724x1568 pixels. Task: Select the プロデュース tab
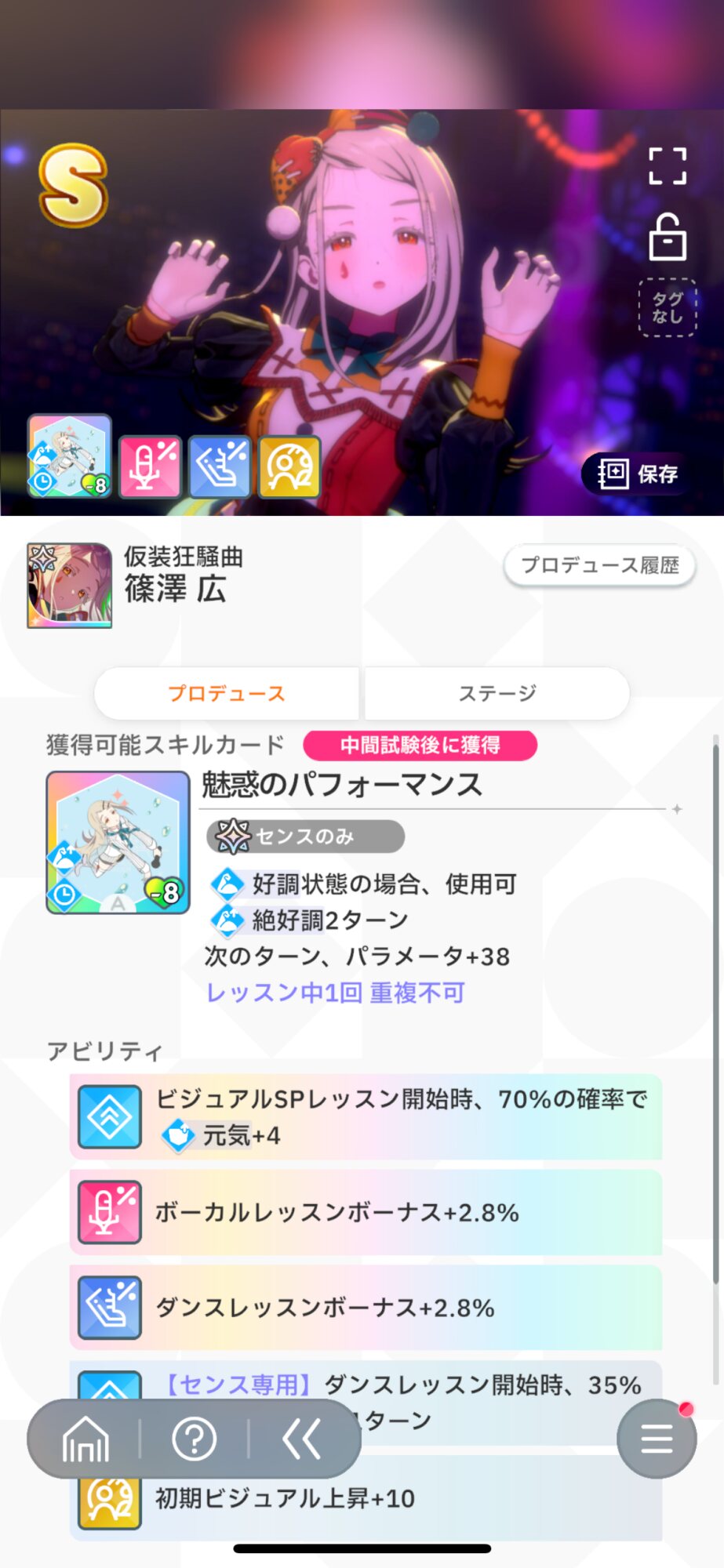pos(227,693)
